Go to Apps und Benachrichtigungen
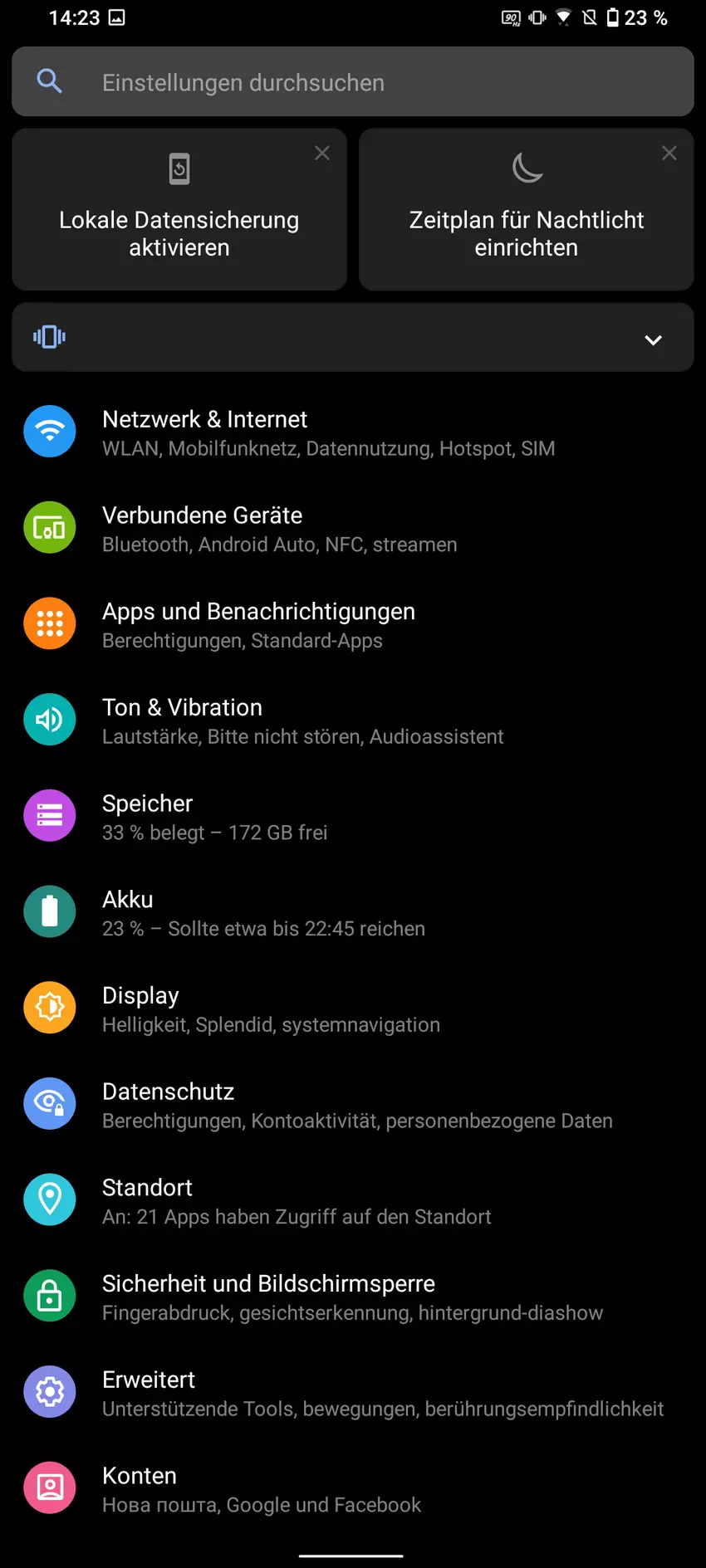This screenshot has height=1568, width=706. (352, 624)
